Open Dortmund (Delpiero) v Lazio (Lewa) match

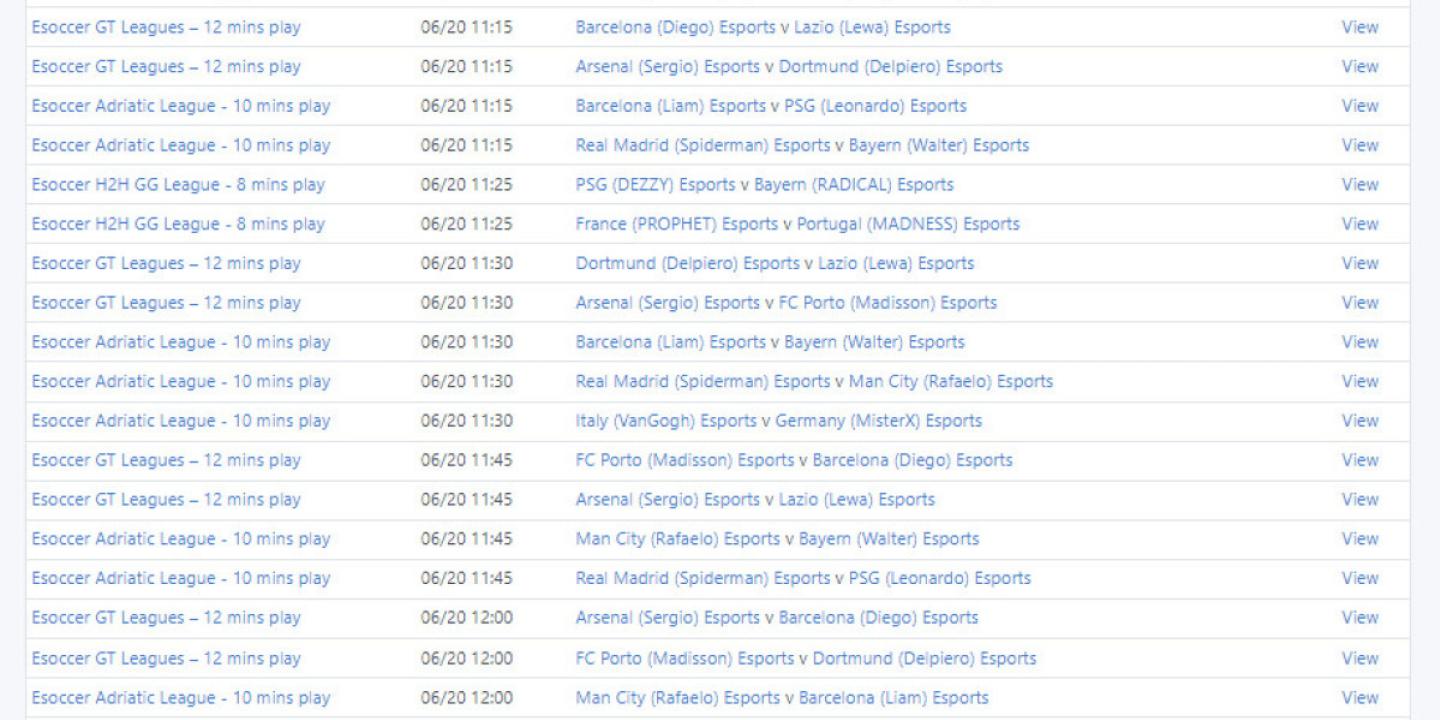coord(774,264)
